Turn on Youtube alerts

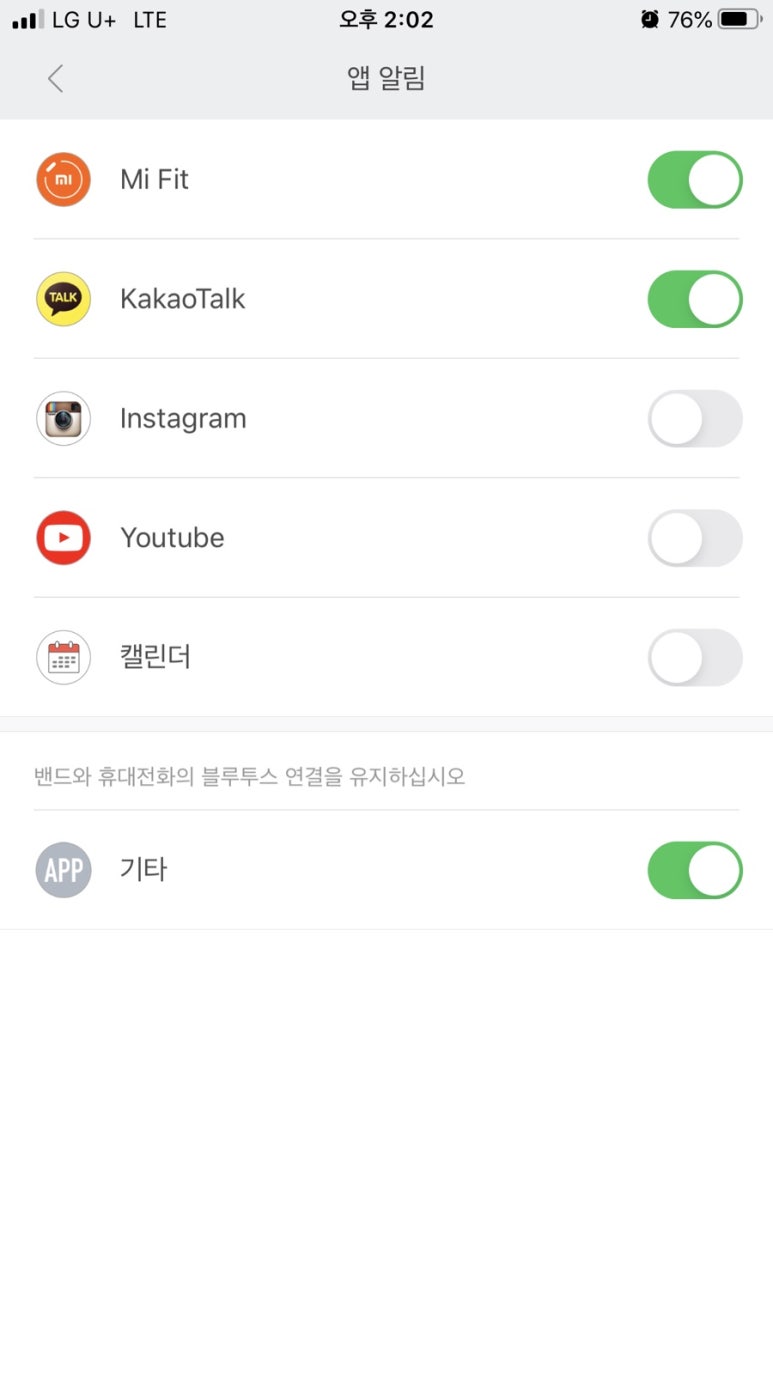coord(695,538)
